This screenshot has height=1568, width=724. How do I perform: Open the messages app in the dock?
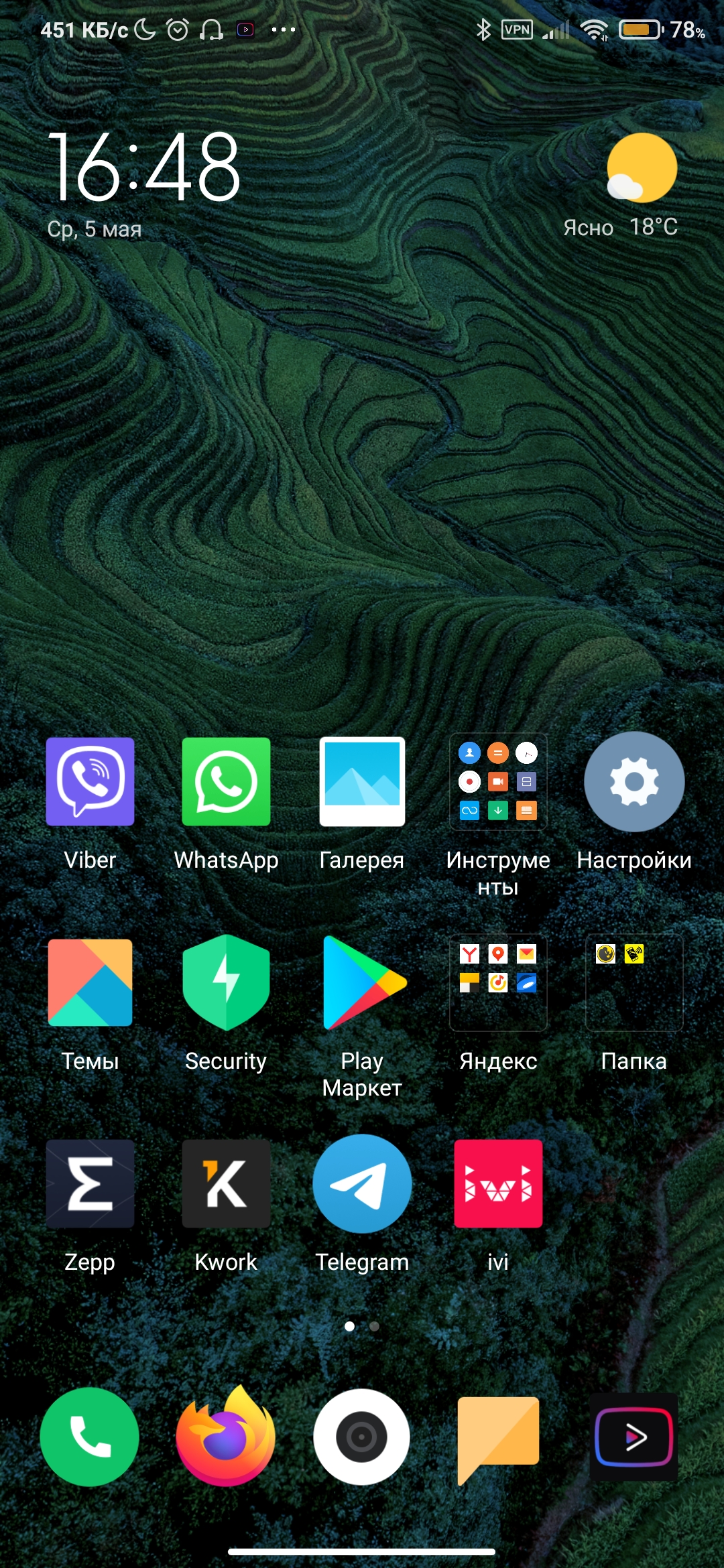[x=498, y=1437]
